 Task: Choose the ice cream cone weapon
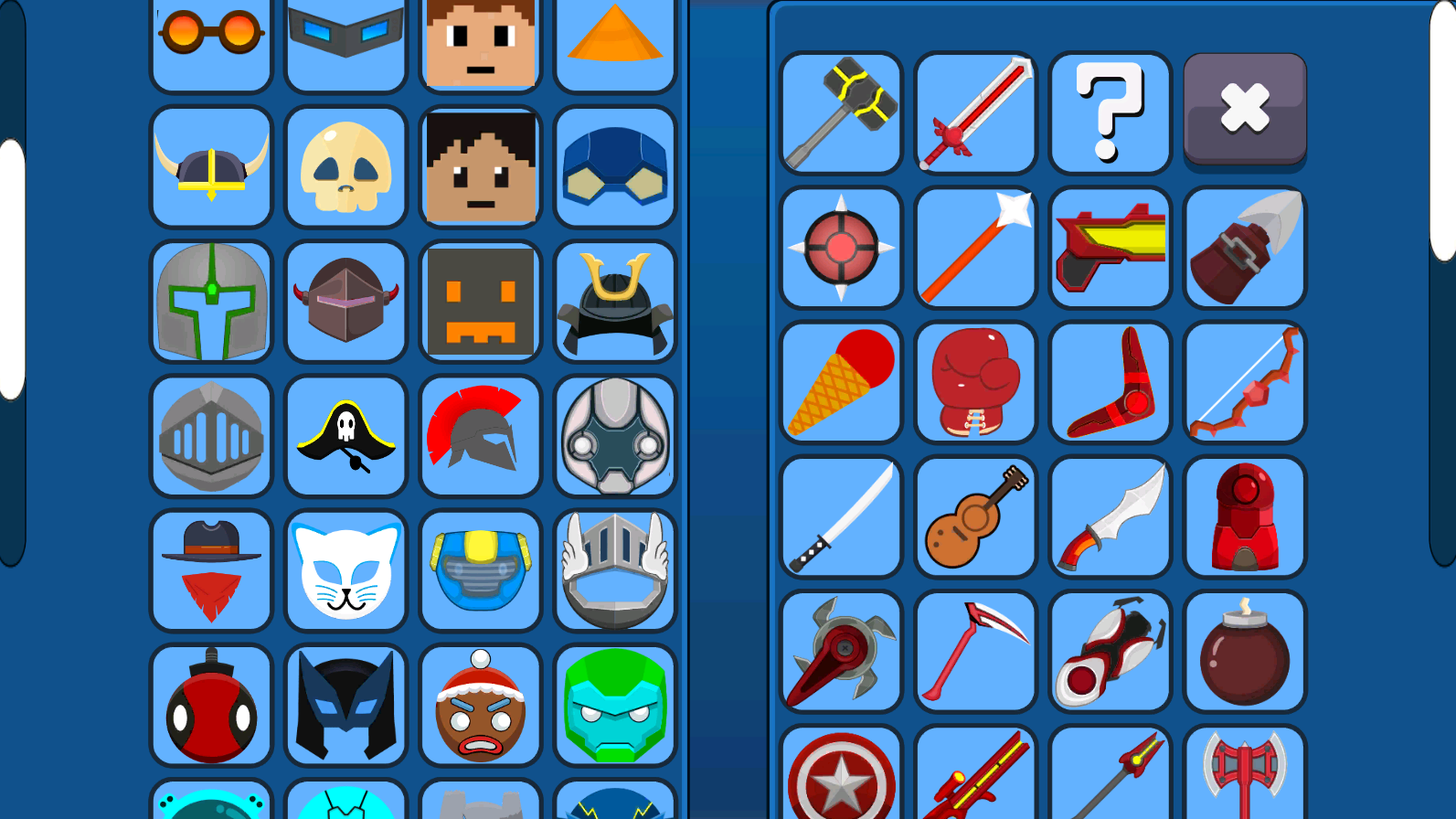click(841, 382)
